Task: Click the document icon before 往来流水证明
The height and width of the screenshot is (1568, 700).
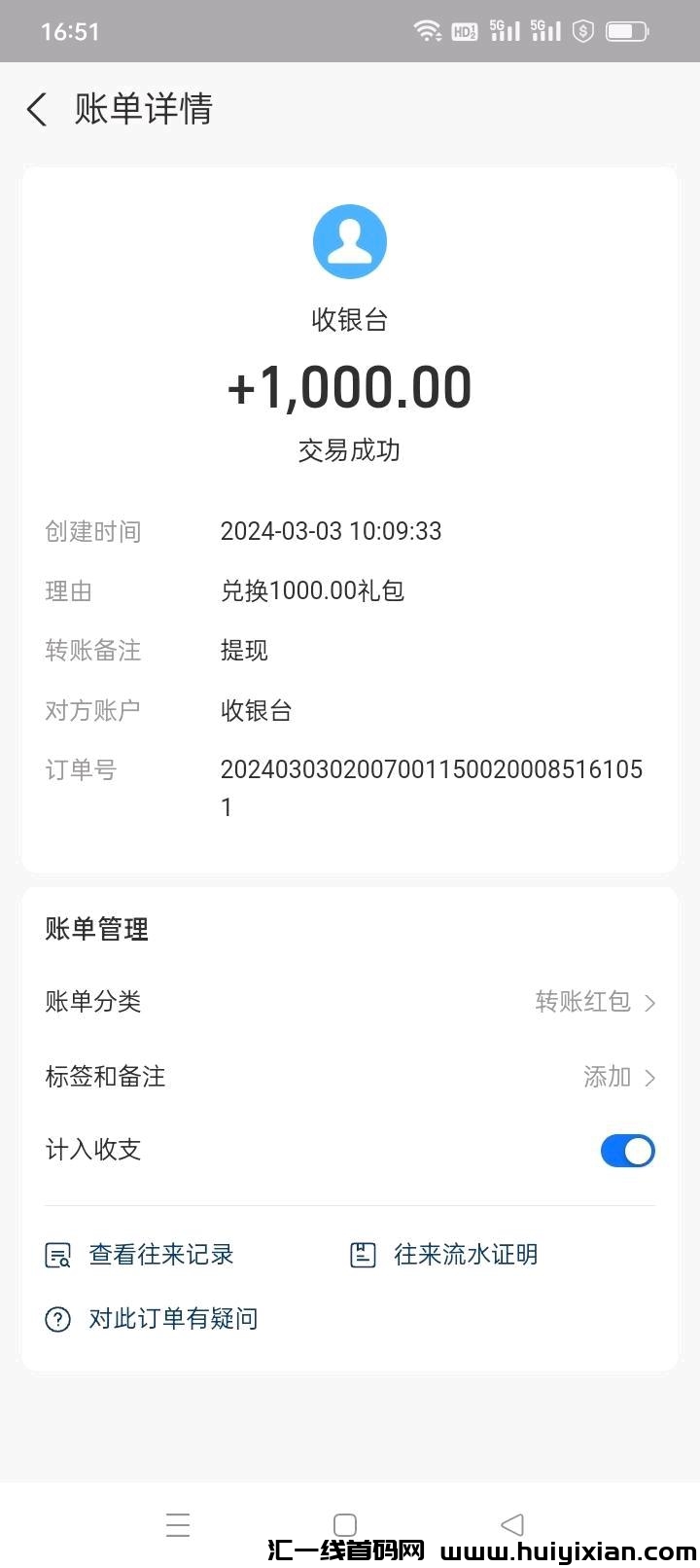Action: point(363,1255)
